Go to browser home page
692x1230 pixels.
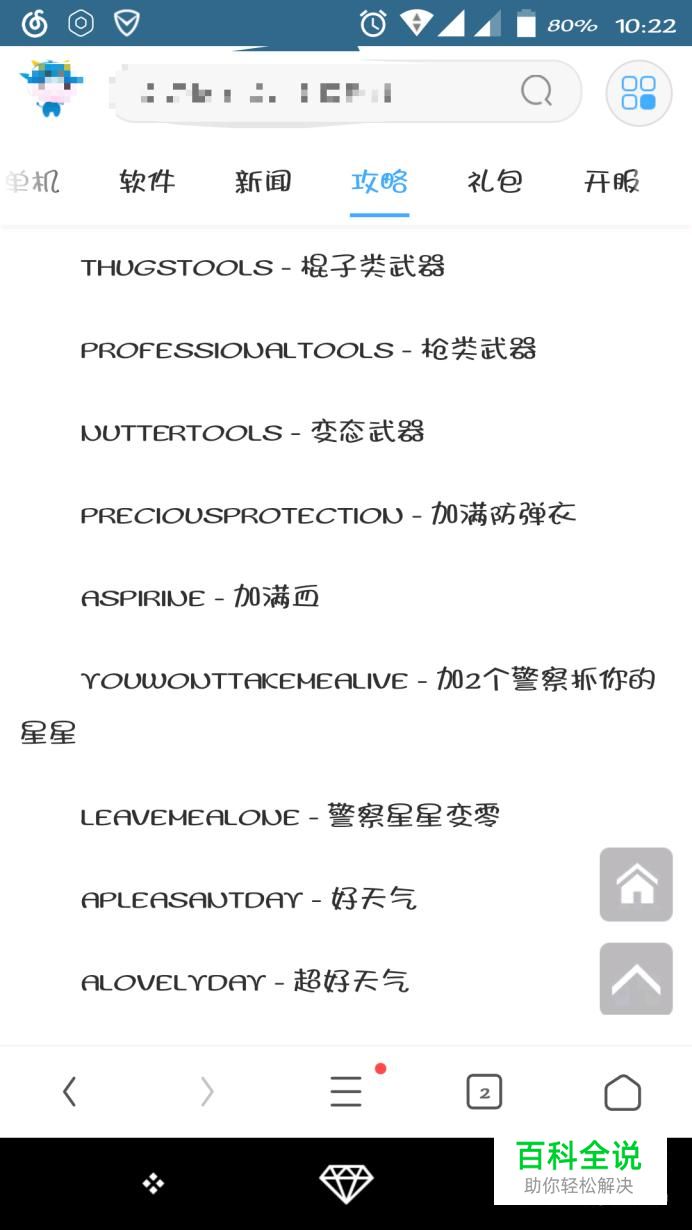(x=622, y=1092)
